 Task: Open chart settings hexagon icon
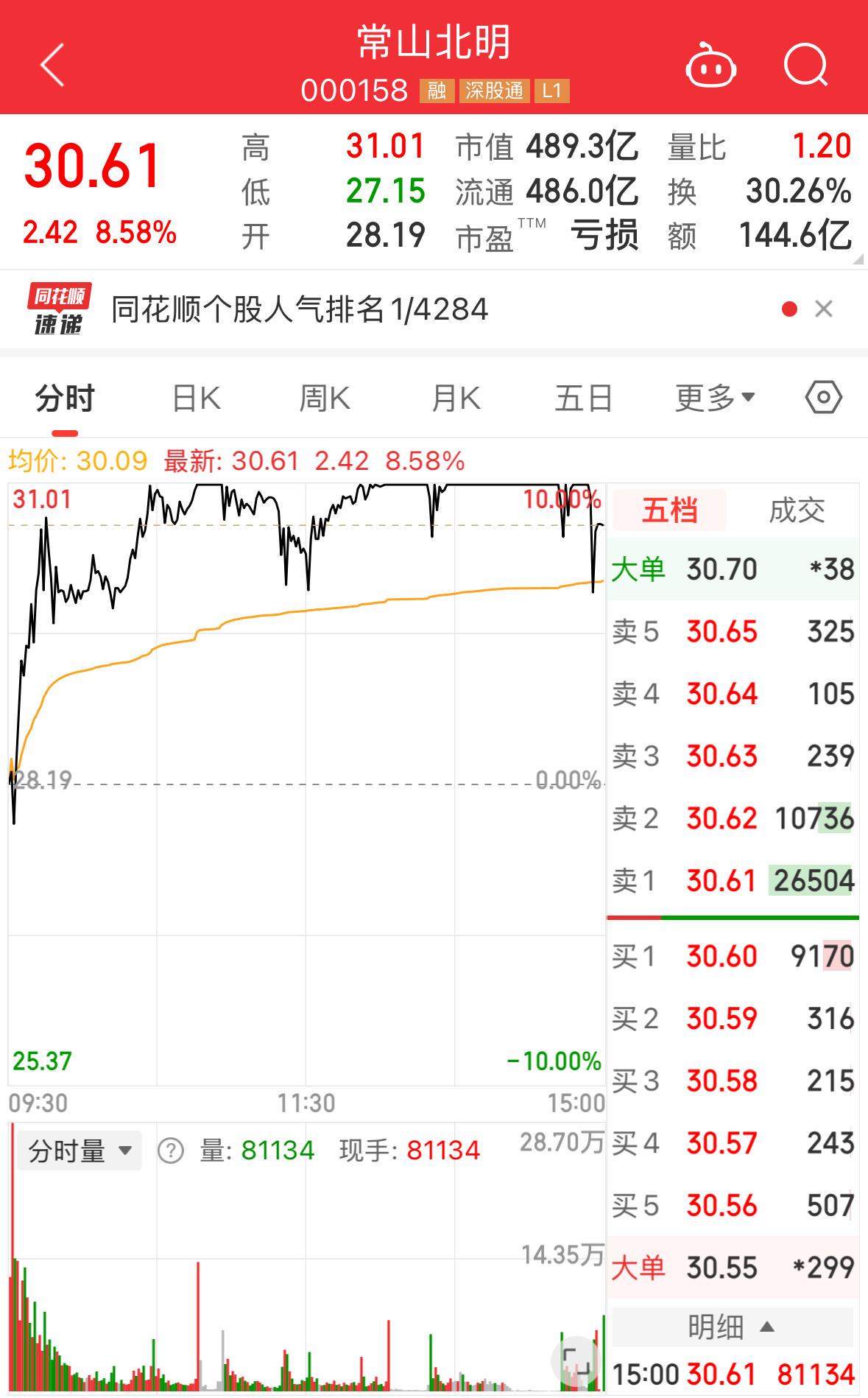click(824, 398)
